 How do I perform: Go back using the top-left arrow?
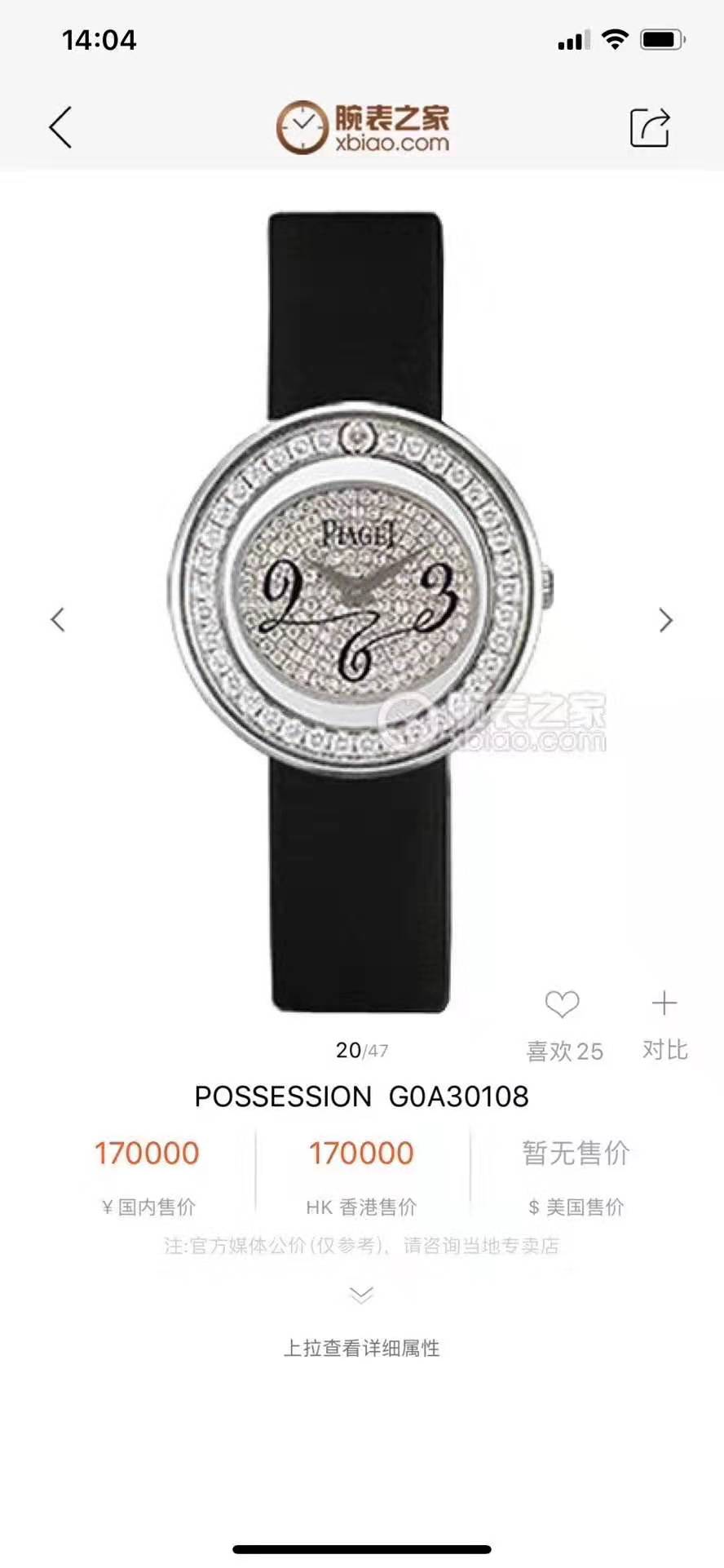click(60, 127)
